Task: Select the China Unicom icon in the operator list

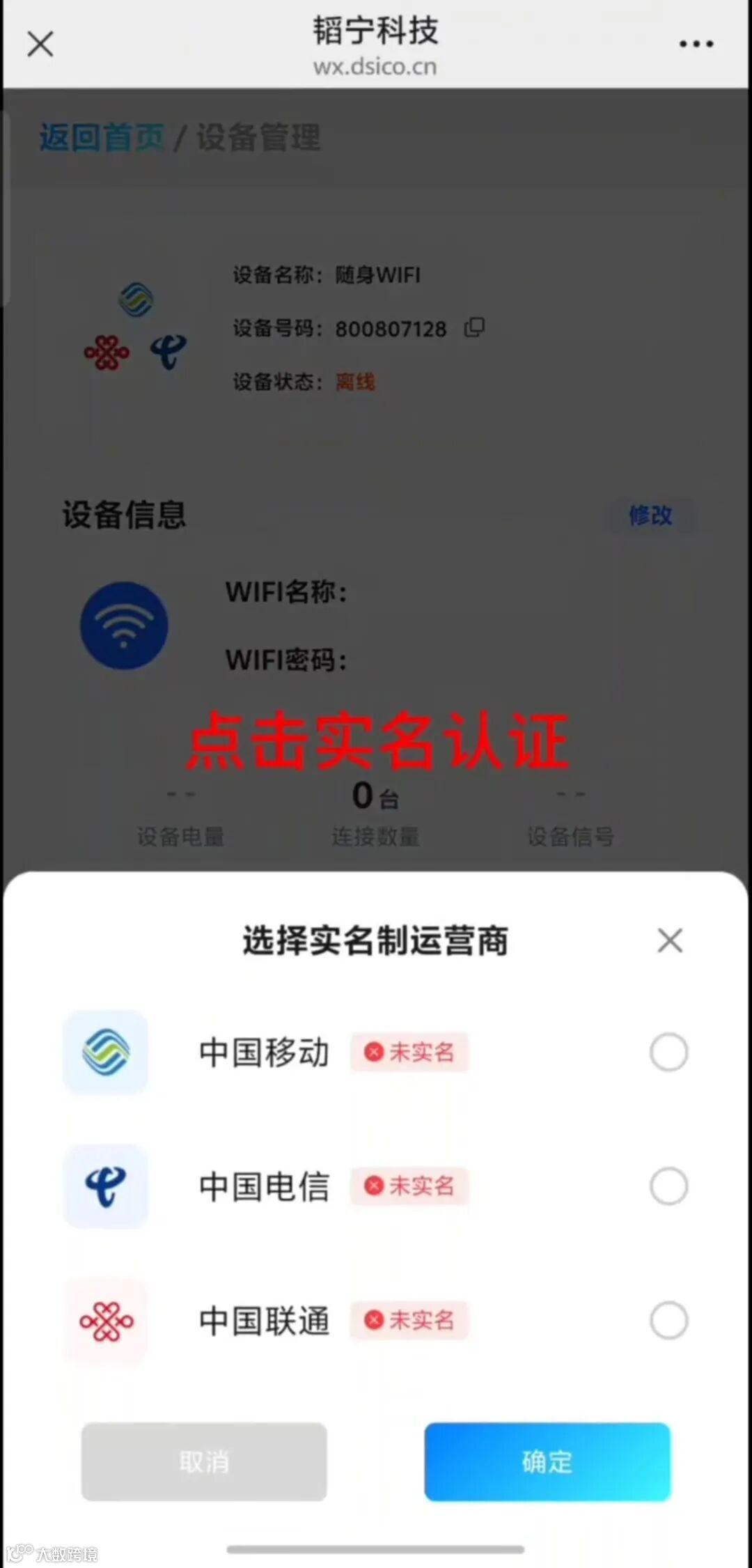Action: [x=106, y=1321]
